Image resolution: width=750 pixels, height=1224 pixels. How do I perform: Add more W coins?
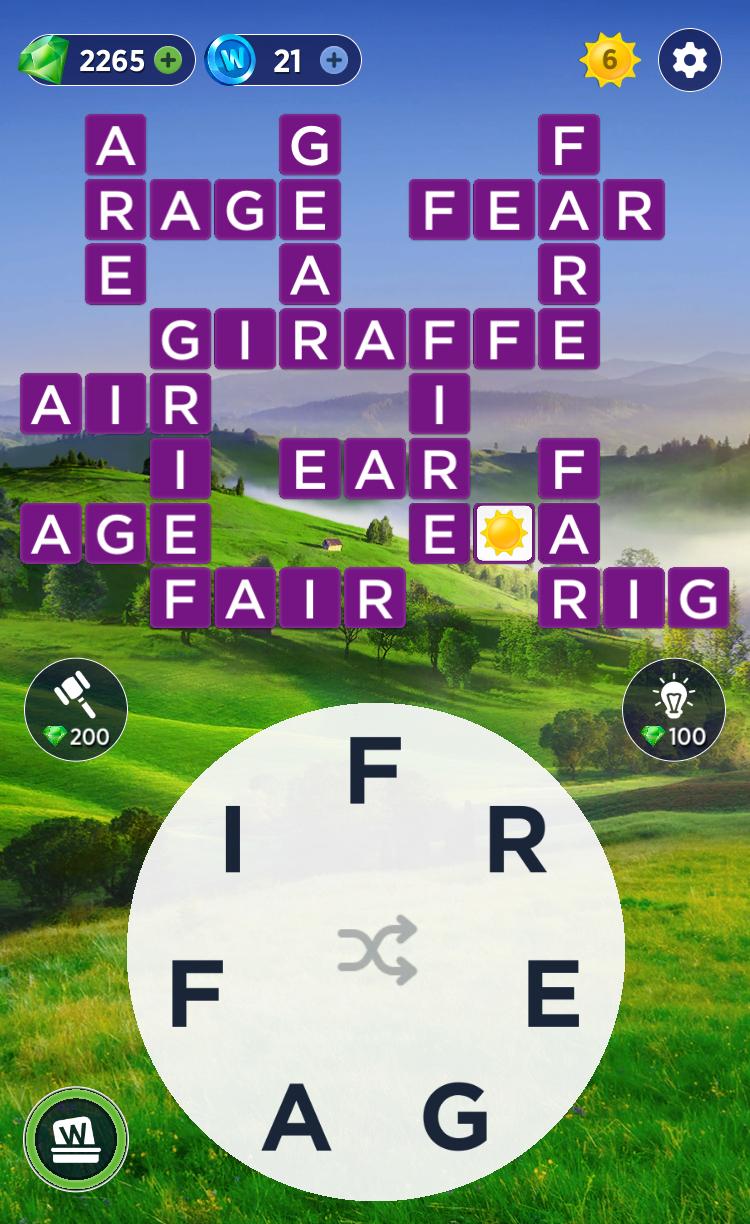coord(334,61)
